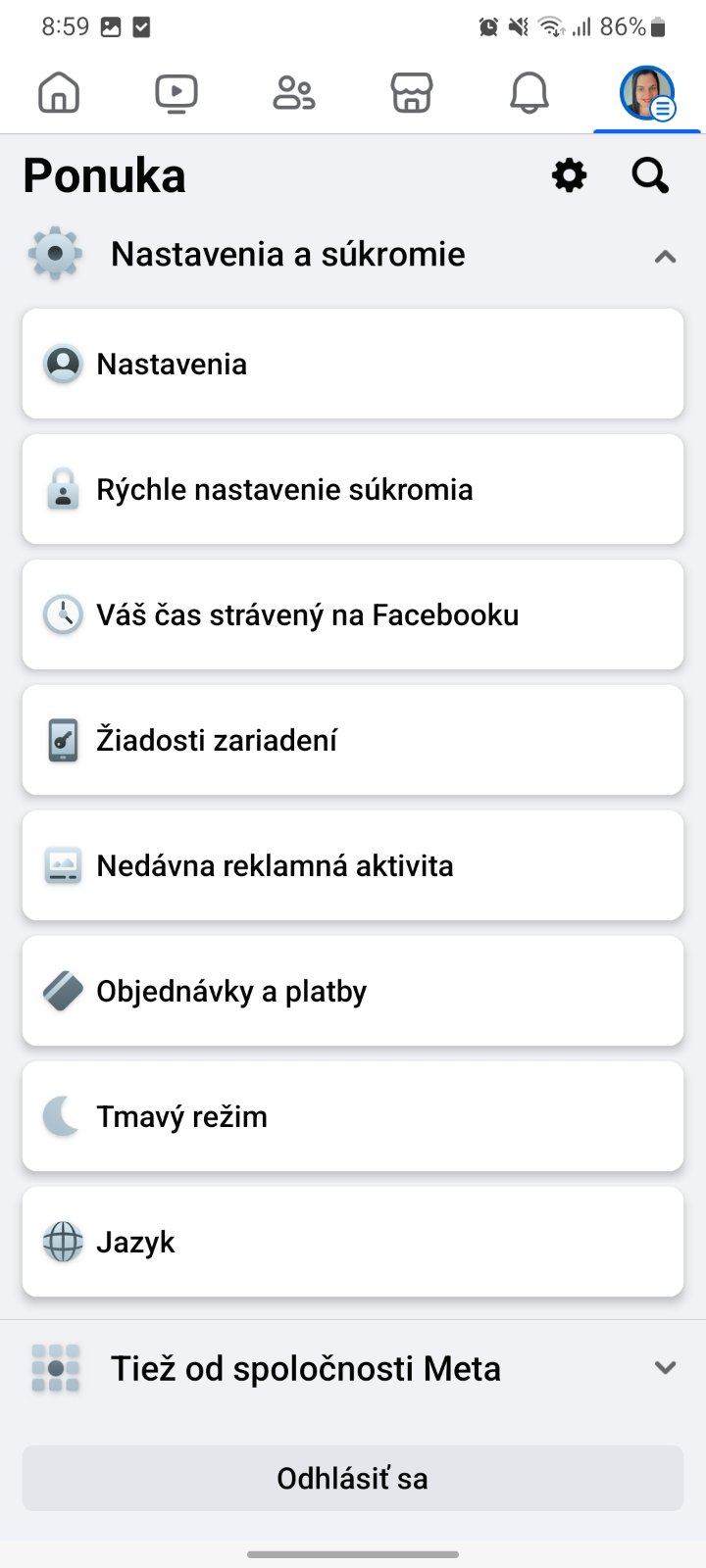
Task: Search using the magnifier icon
Action: tap(650, 176)
